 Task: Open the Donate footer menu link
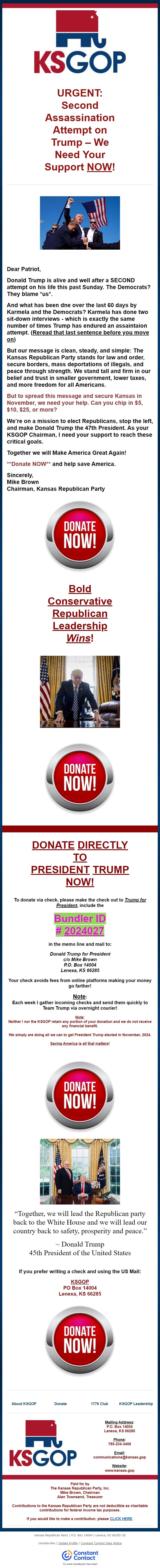[x=61, y=1404]
